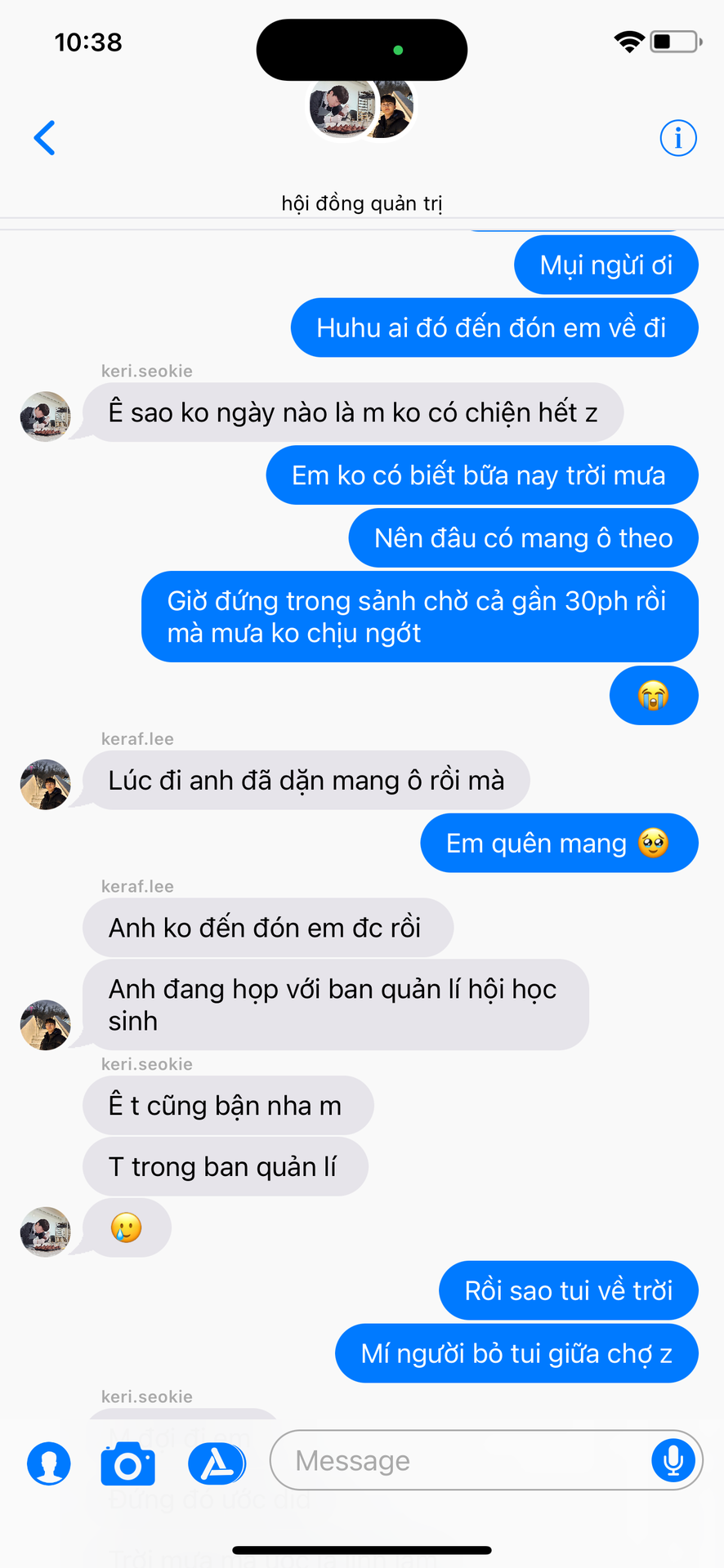
Task: Open keraf.lee's avatar beside the umbrella message
Action: point(46,784)
